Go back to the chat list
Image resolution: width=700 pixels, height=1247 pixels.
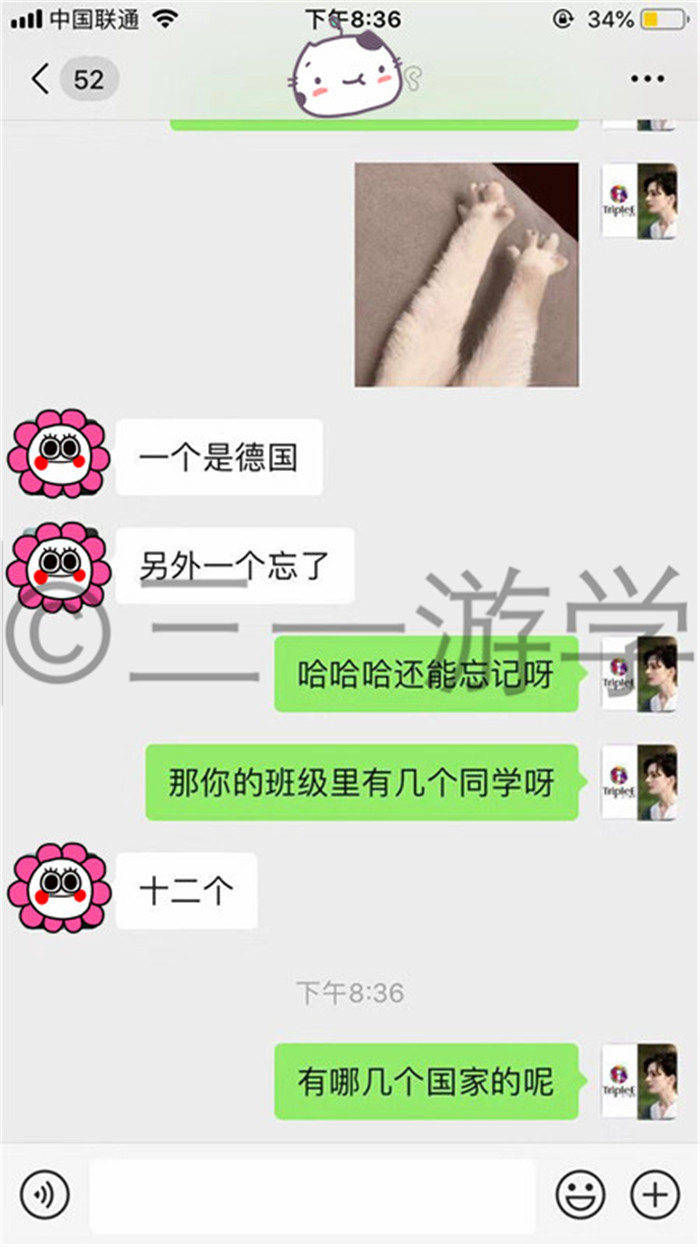pyautogui.click(x=40, y=78)
